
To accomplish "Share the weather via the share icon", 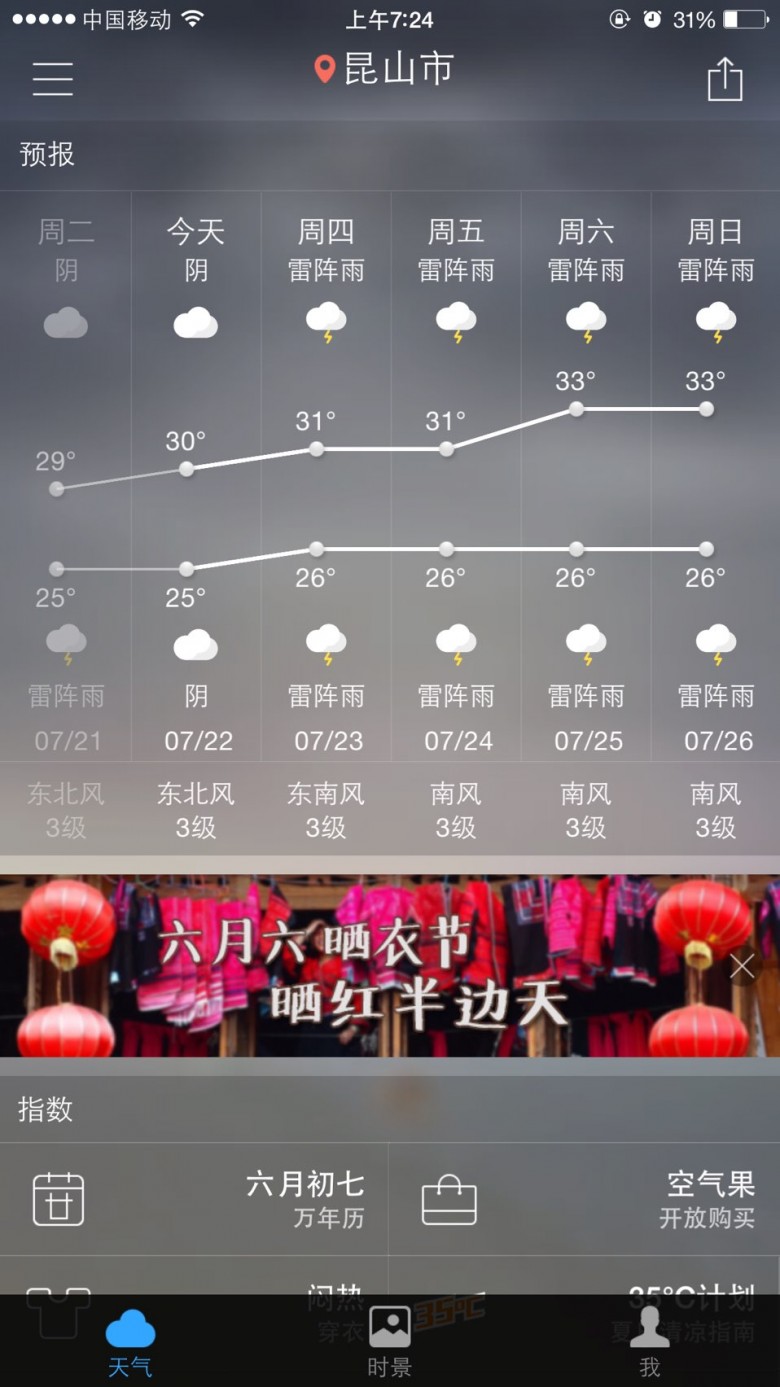I will [x=725, y=79].
